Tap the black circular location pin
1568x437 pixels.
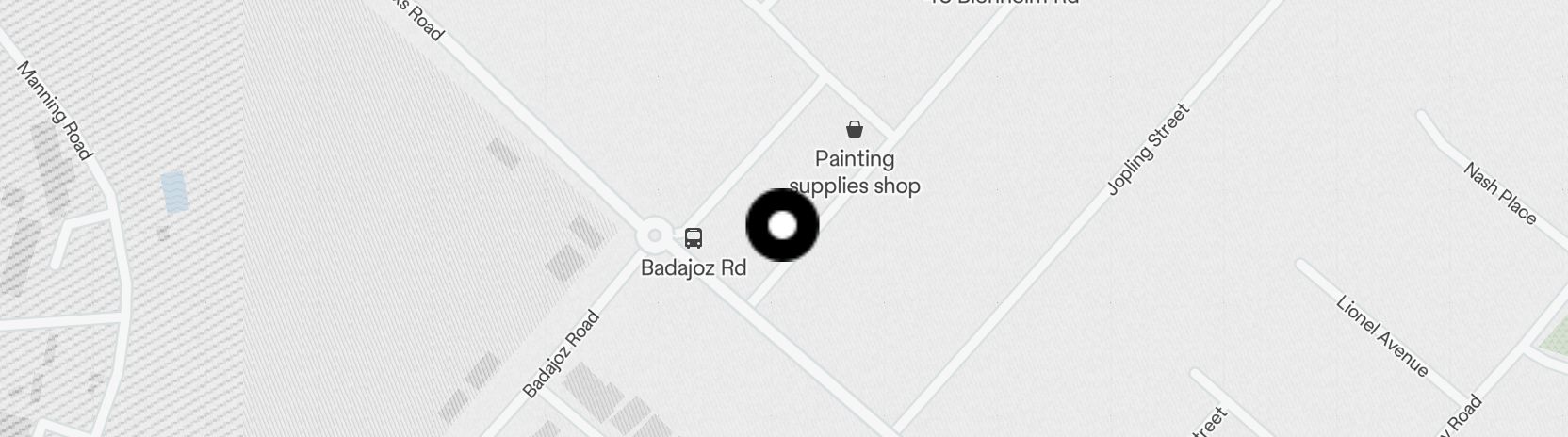tap(782, 225)
